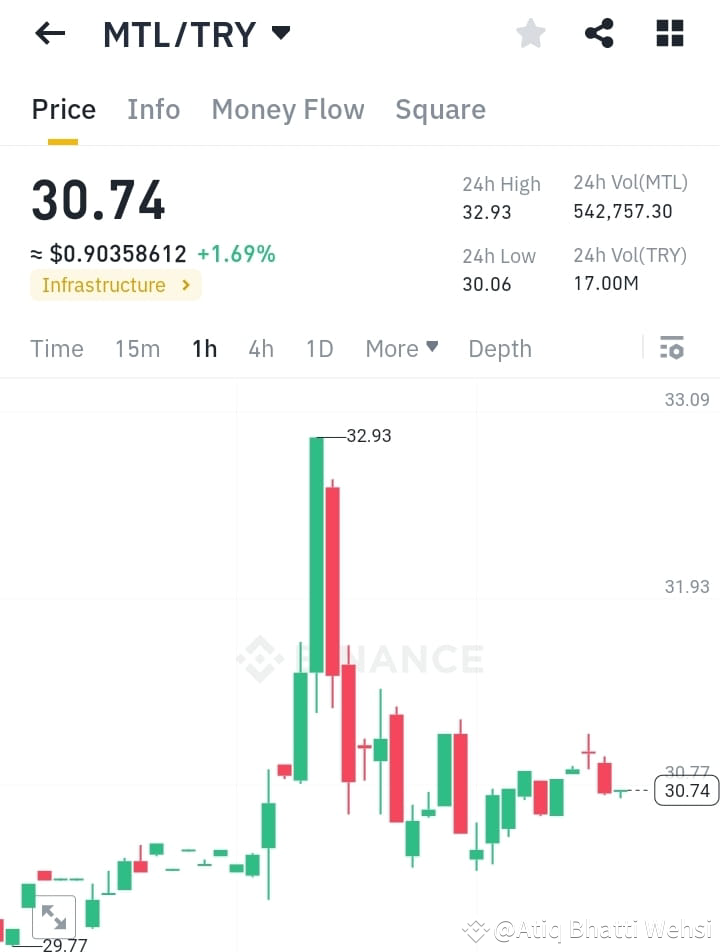The height and width of the screenshot is (952, 720).
Task: Select the 4h timeframe
Action: pyautogui.click(x=261, y=348)
